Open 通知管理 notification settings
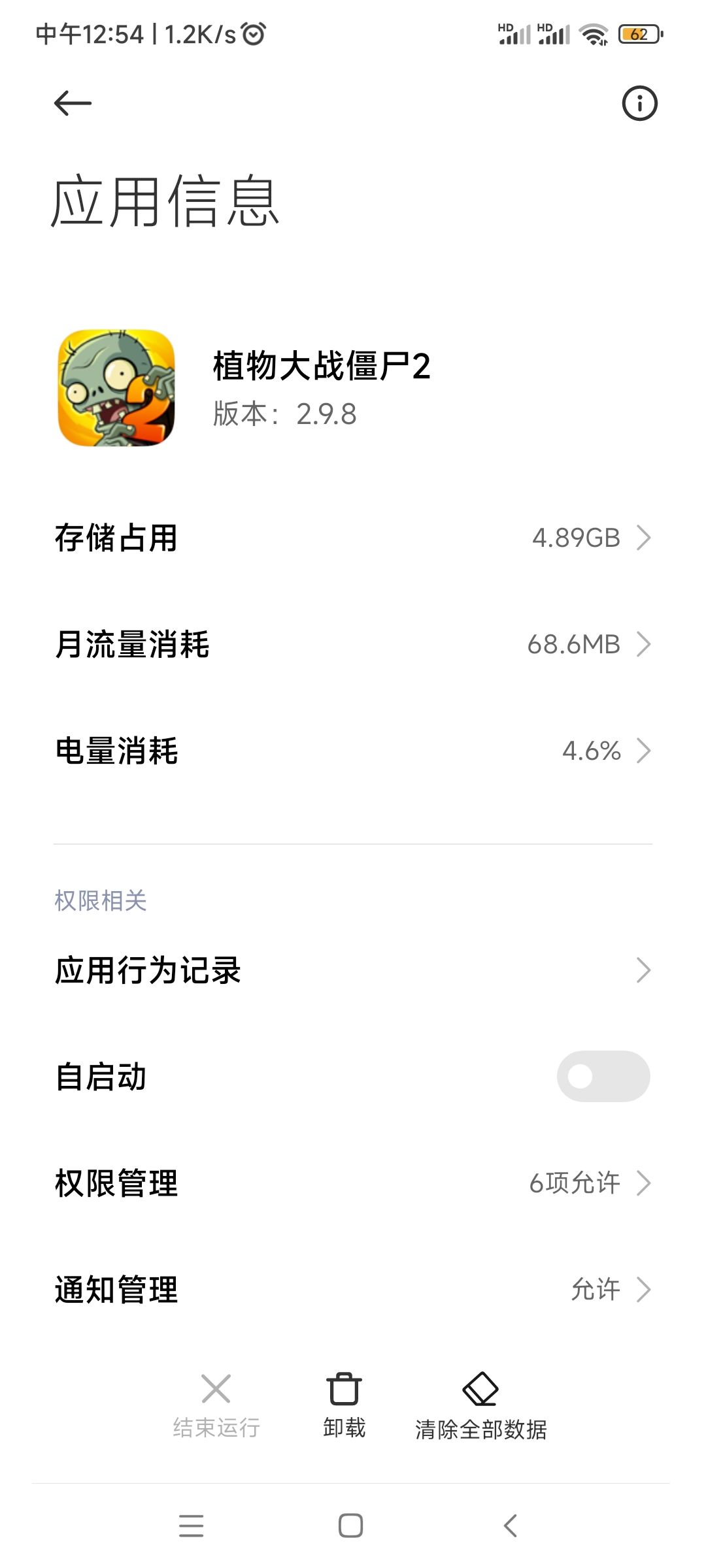The height and width of the screenshot is (1568, 706). [353, 1290]
